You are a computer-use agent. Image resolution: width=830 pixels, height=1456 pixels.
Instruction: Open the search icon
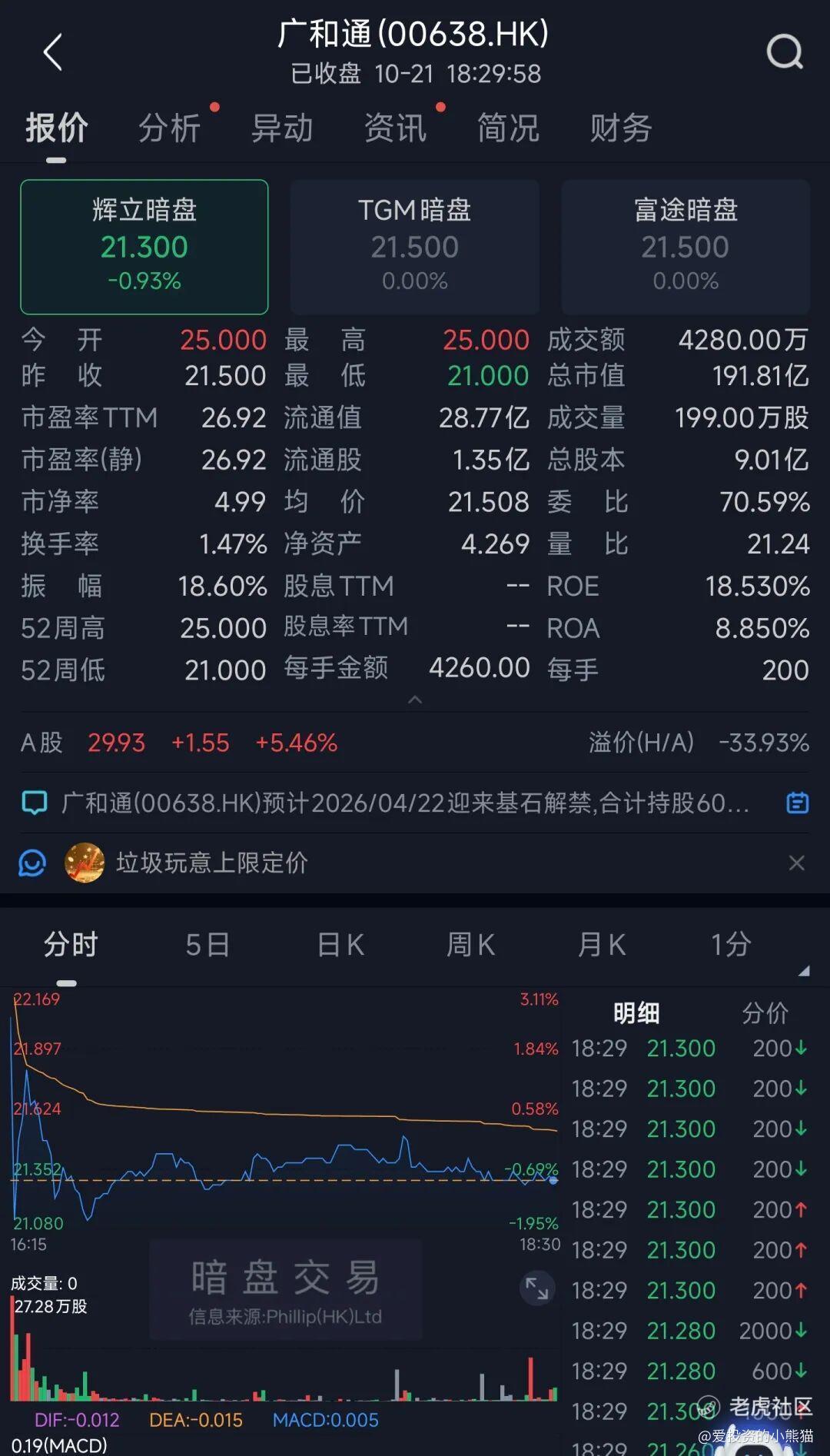click(785, 52)
